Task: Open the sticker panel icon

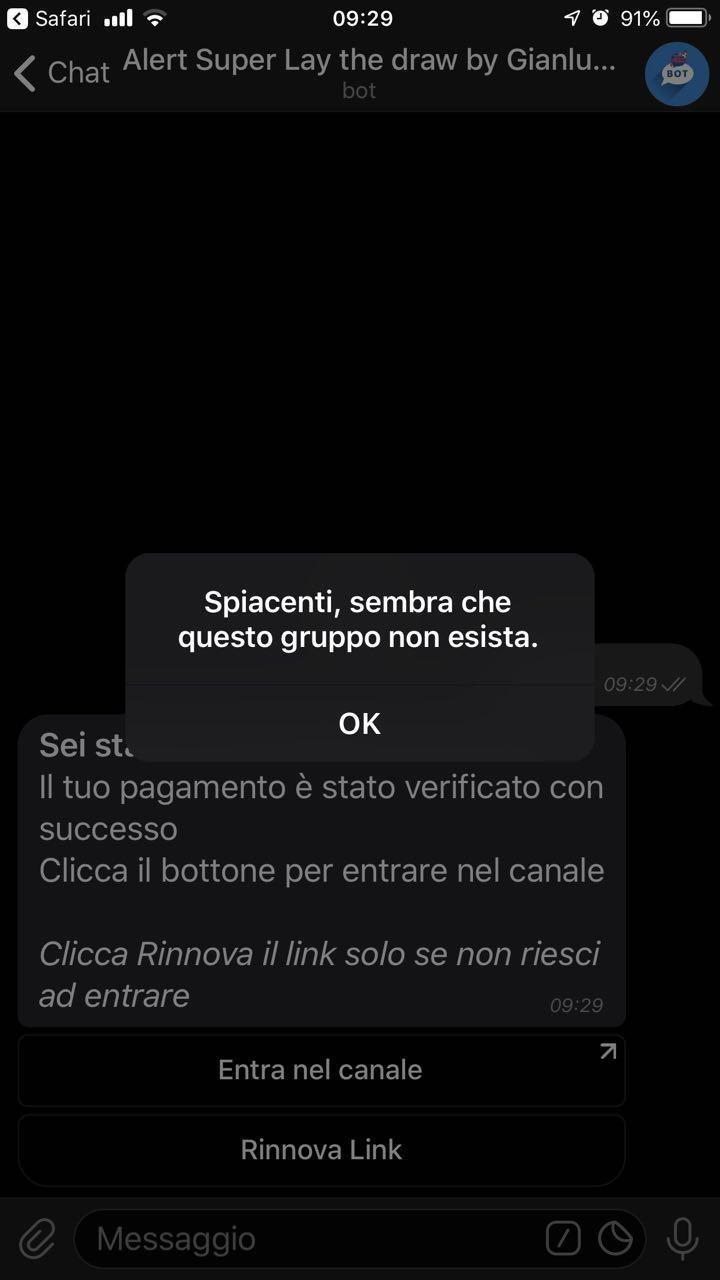Action: coord(615,1240)
